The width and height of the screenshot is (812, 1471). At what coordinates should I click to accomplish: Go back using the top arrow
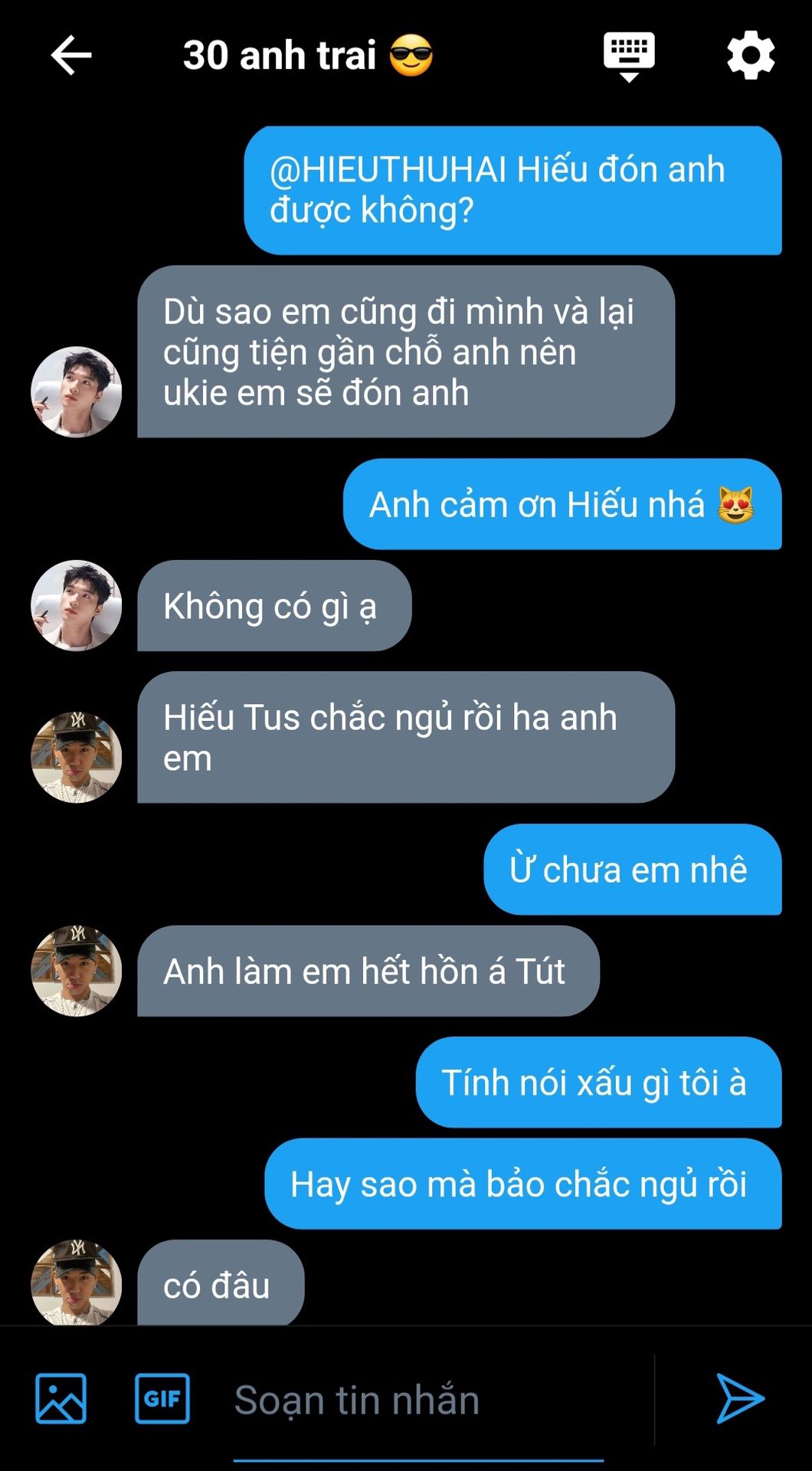[71, 55]
